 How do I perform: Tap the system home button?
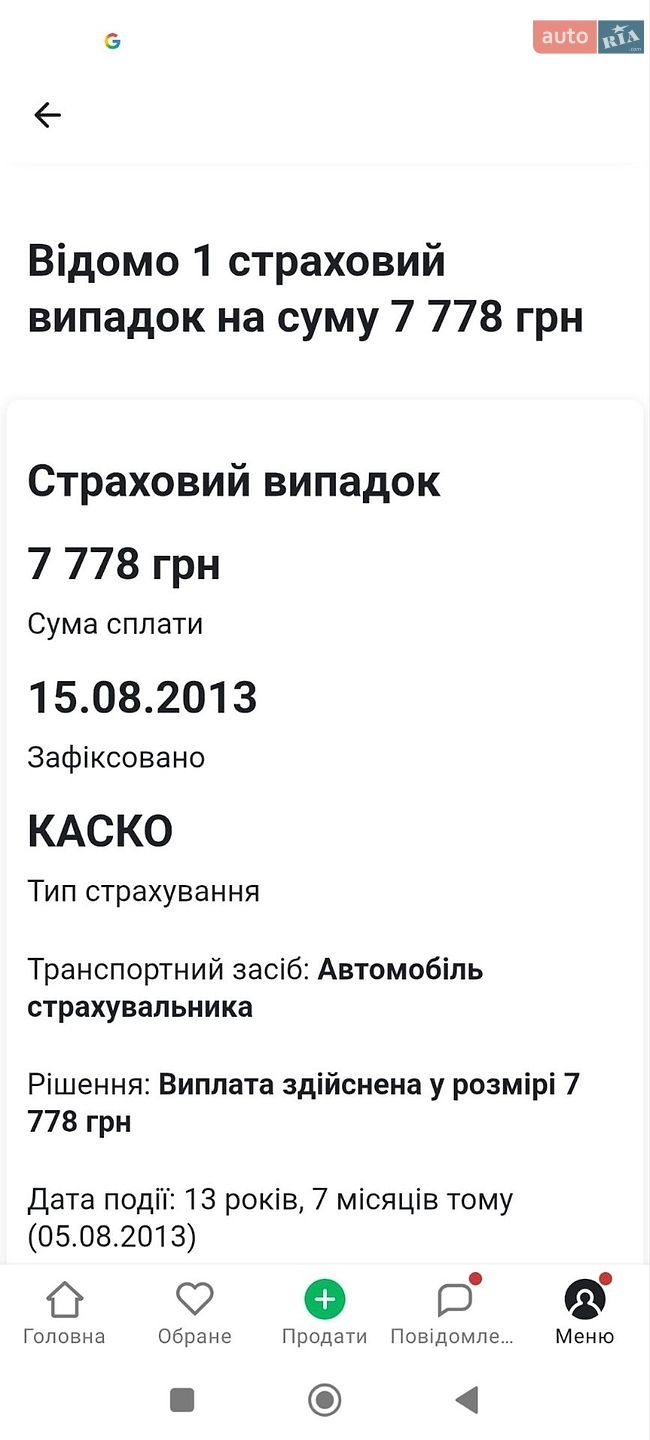point(325,1400)
